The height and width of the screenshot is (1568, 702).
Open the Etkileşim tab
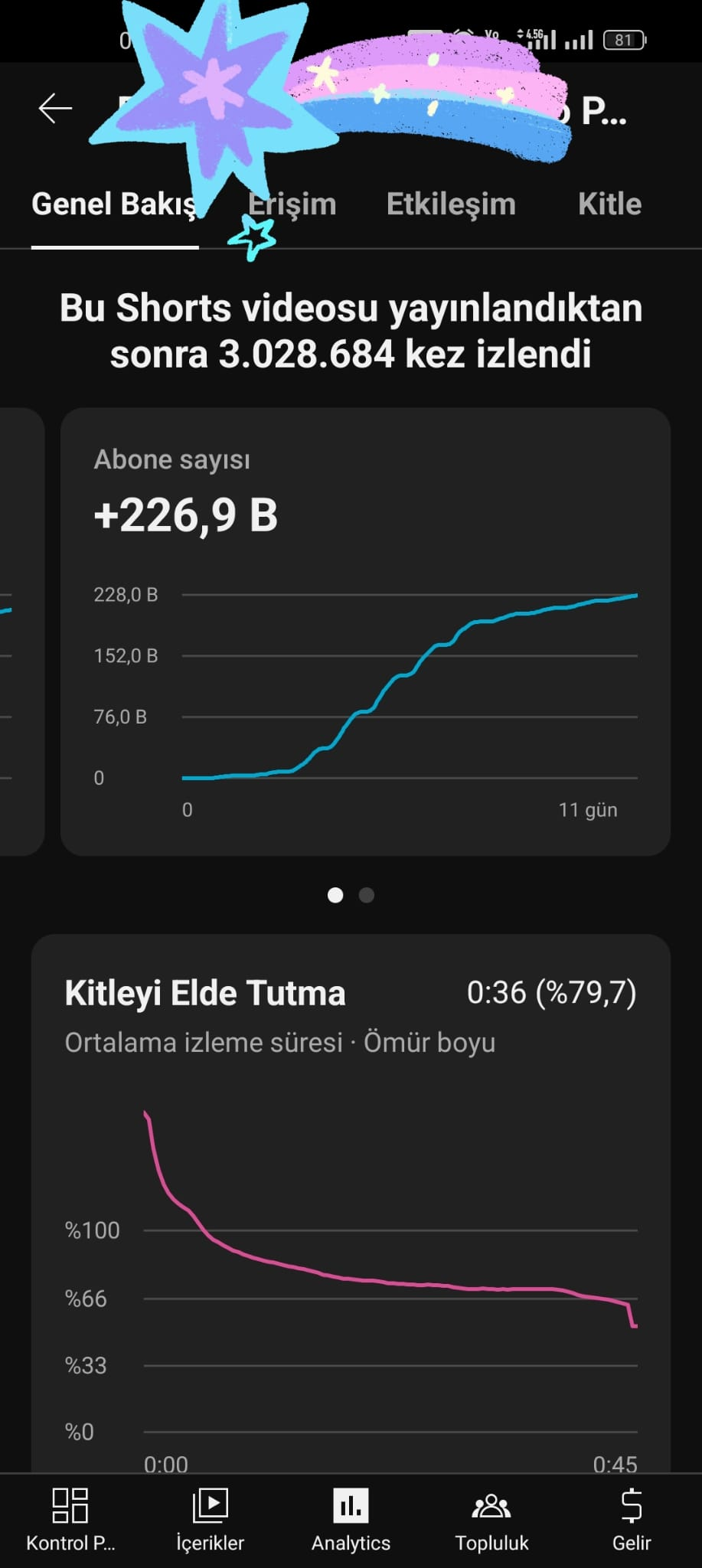click(x=451, y=204)
